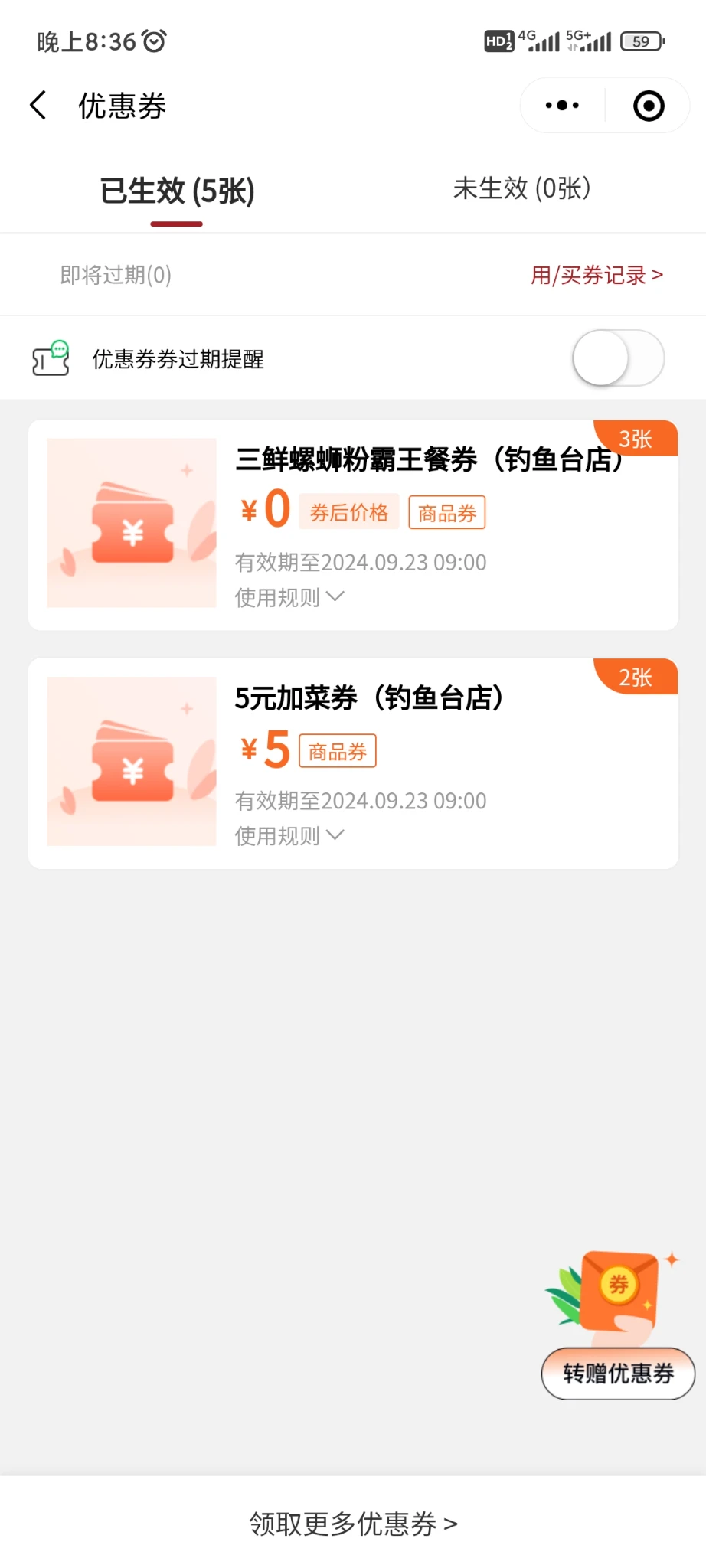Screen dimensions: 706x1568
Task: Select the 已生效 (5张) tab
Action: tap(177, 191)
